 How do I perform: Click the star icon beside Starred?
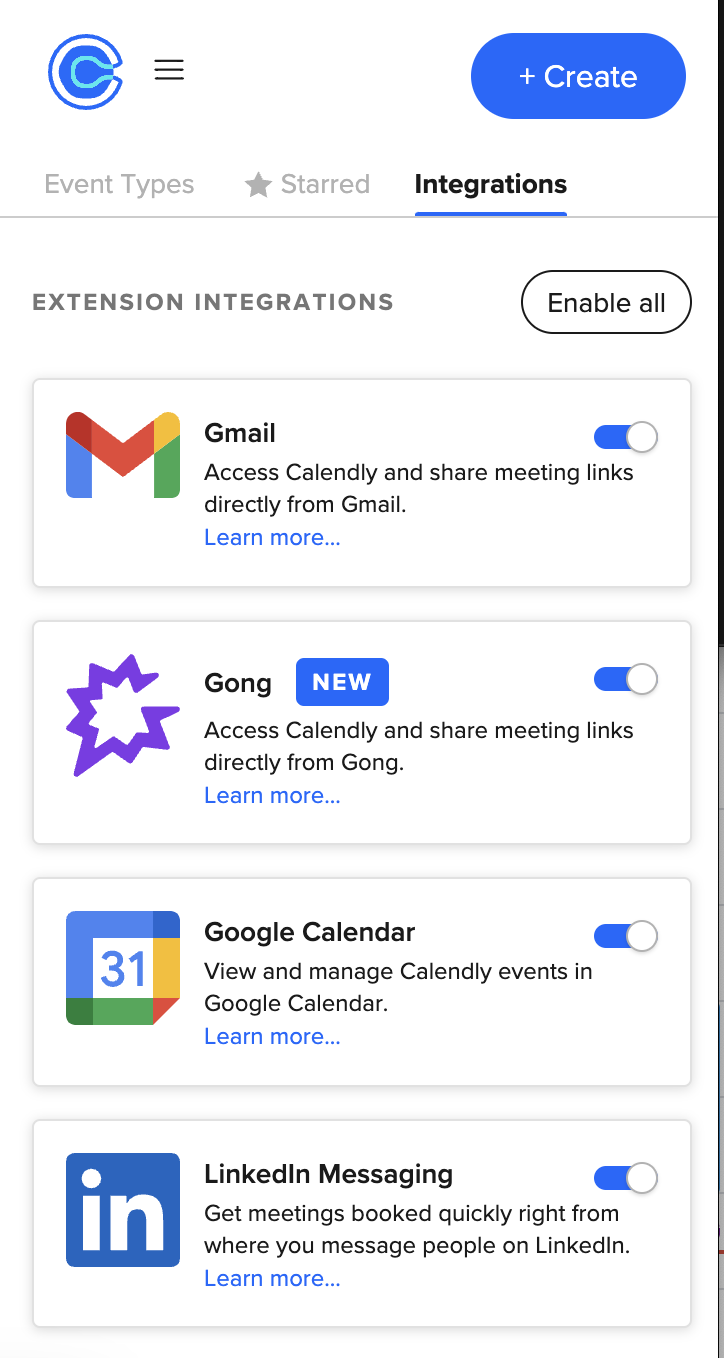click(x=257, y=184)
